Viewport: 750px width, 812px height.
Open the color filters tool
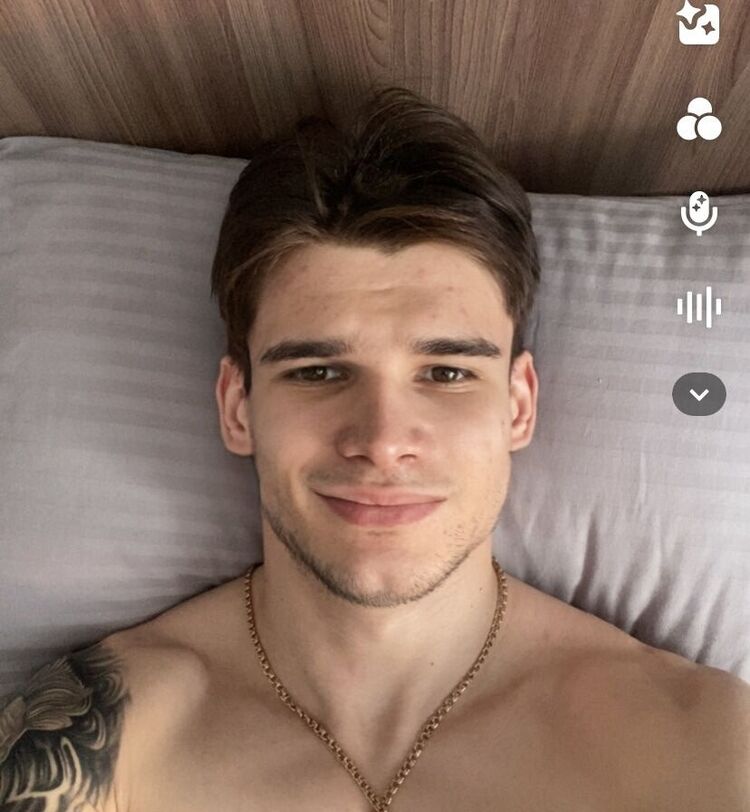coord(699,119)
